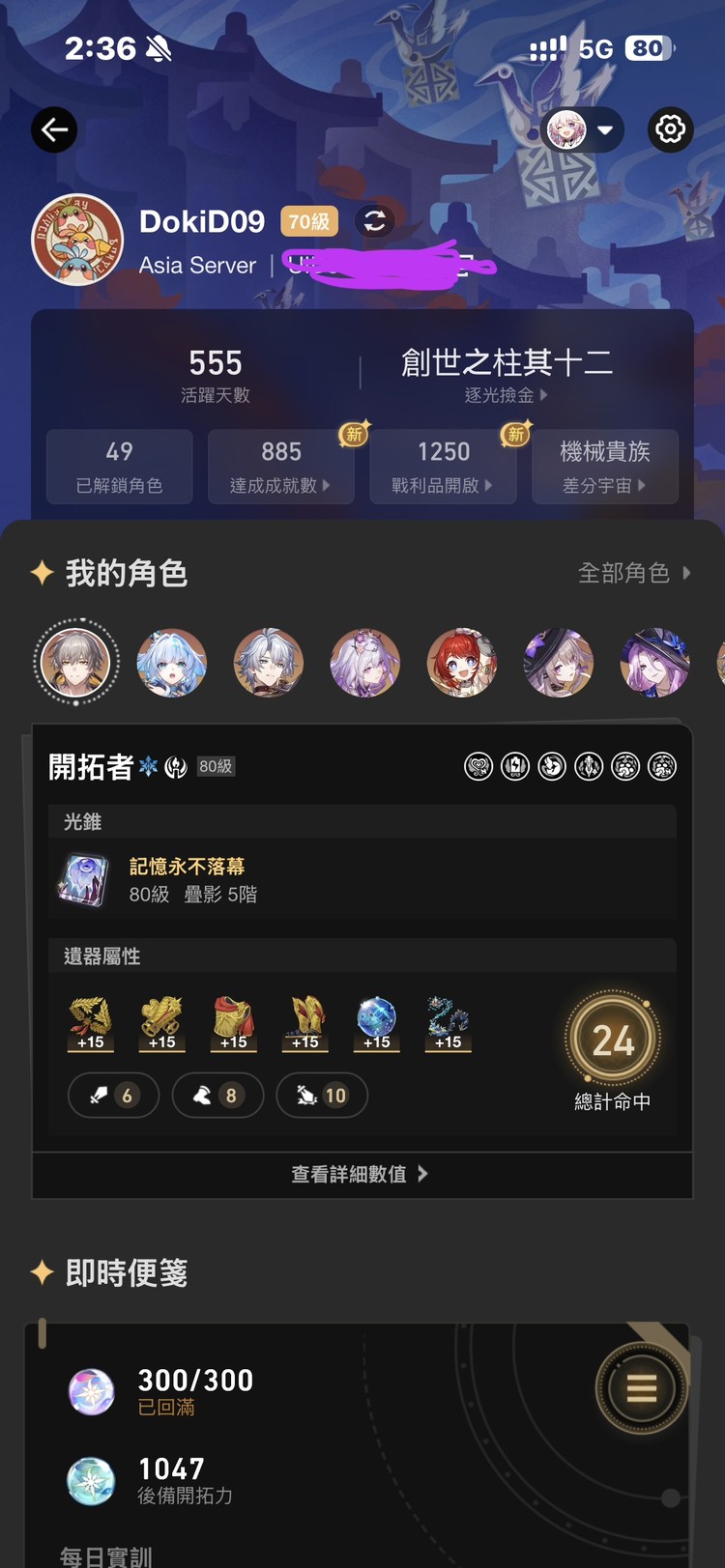
Task: Open 差分宇宙 progress card
Action: point(604,467)
